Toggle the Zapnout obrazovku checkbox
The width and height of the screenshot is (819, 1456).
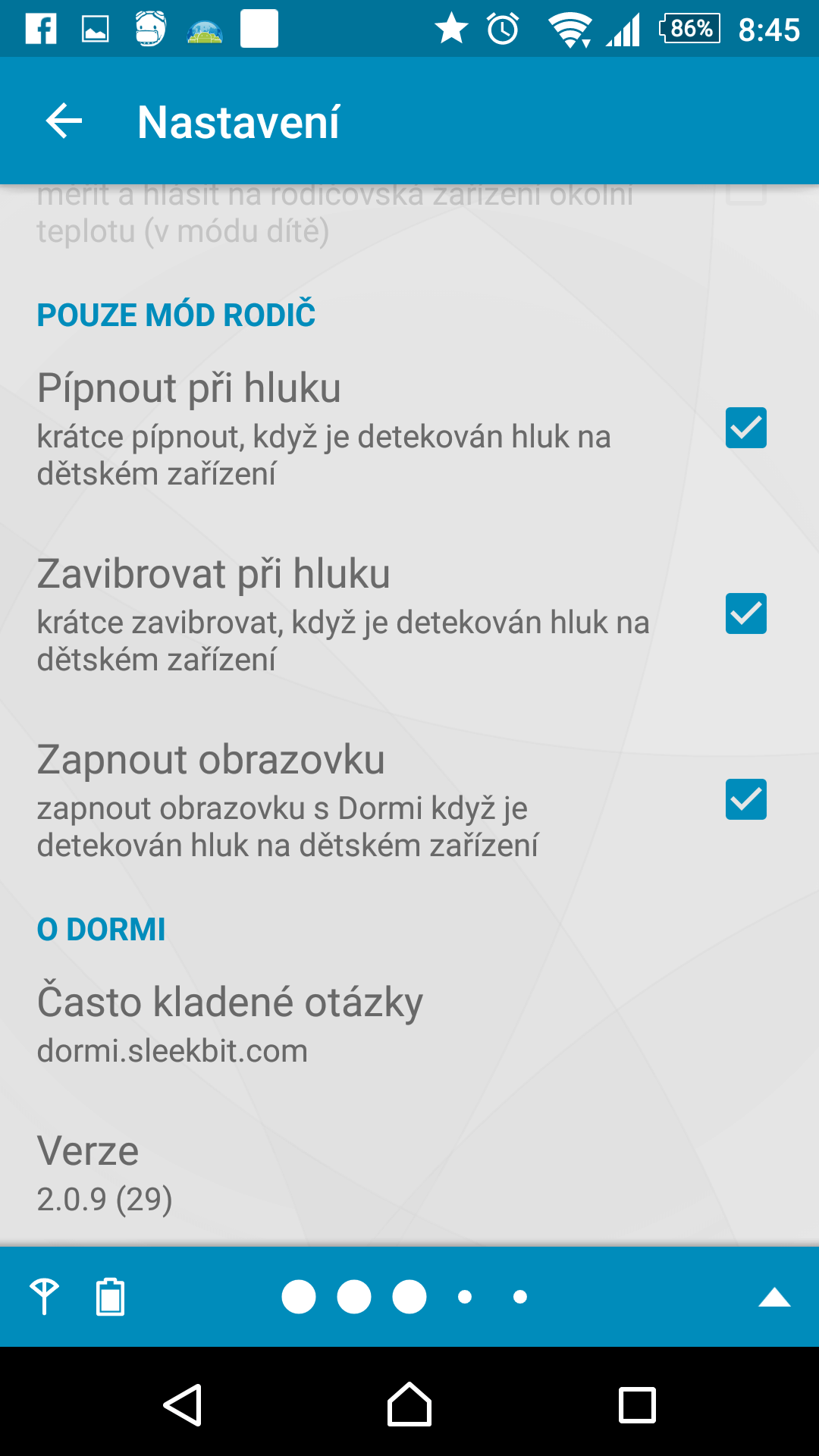(745, 799)
